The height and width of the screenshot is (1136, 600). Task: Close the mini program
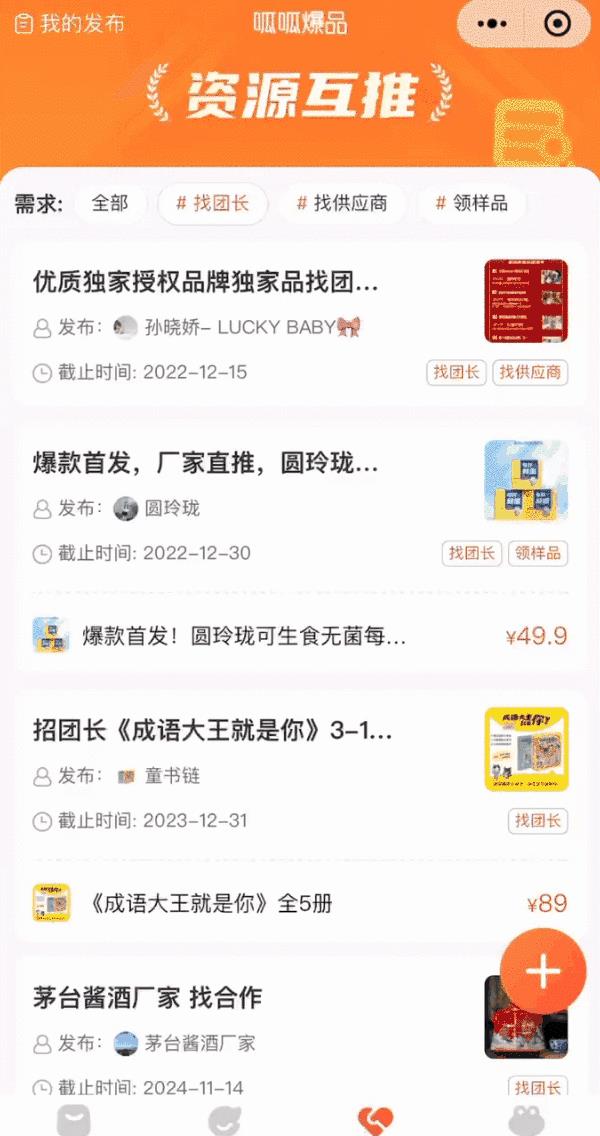pos(558,25)
